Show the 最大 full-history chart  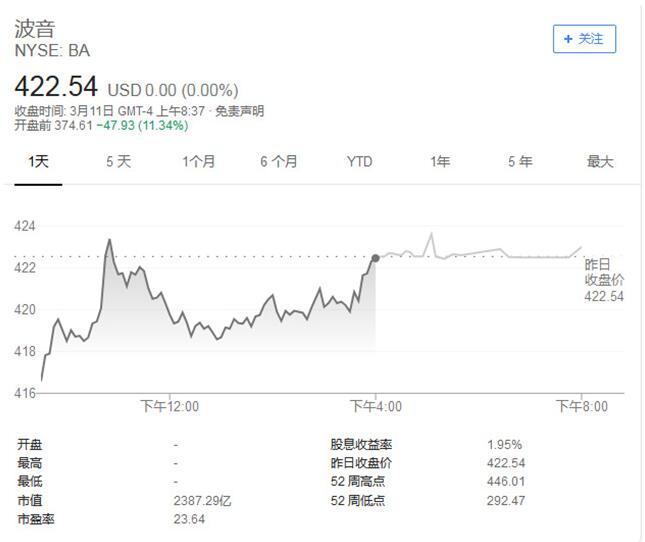[599, 161]
